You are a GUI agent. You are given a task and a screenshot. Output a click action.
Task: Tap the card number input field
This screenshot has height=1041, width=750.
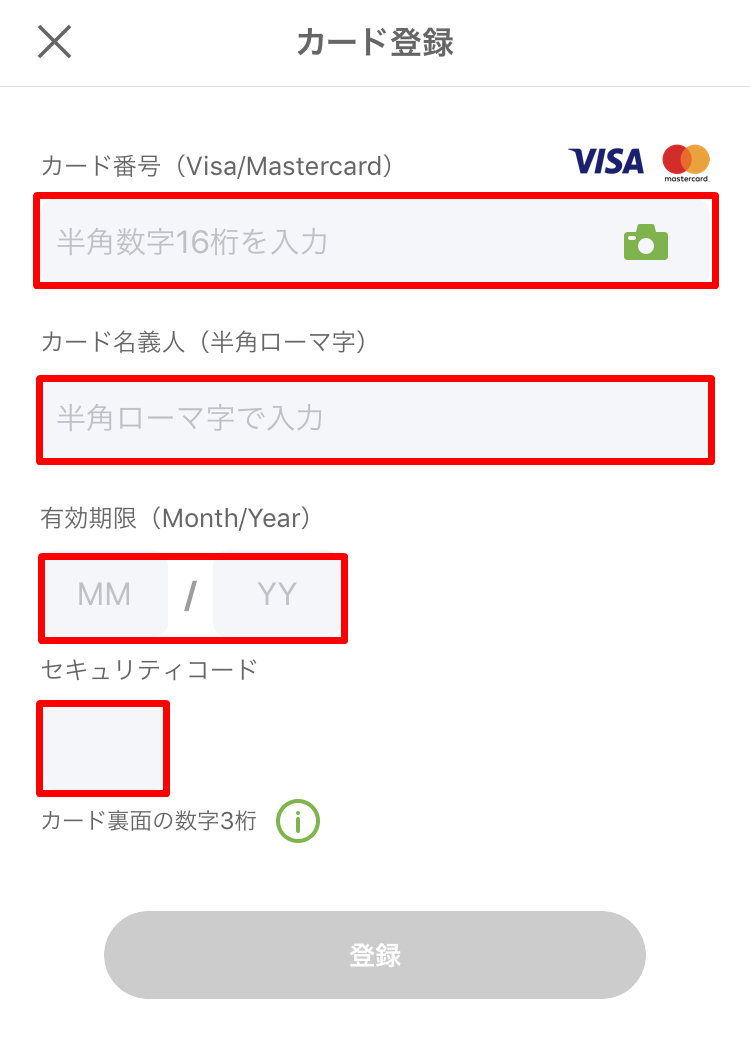click(320, 242)
